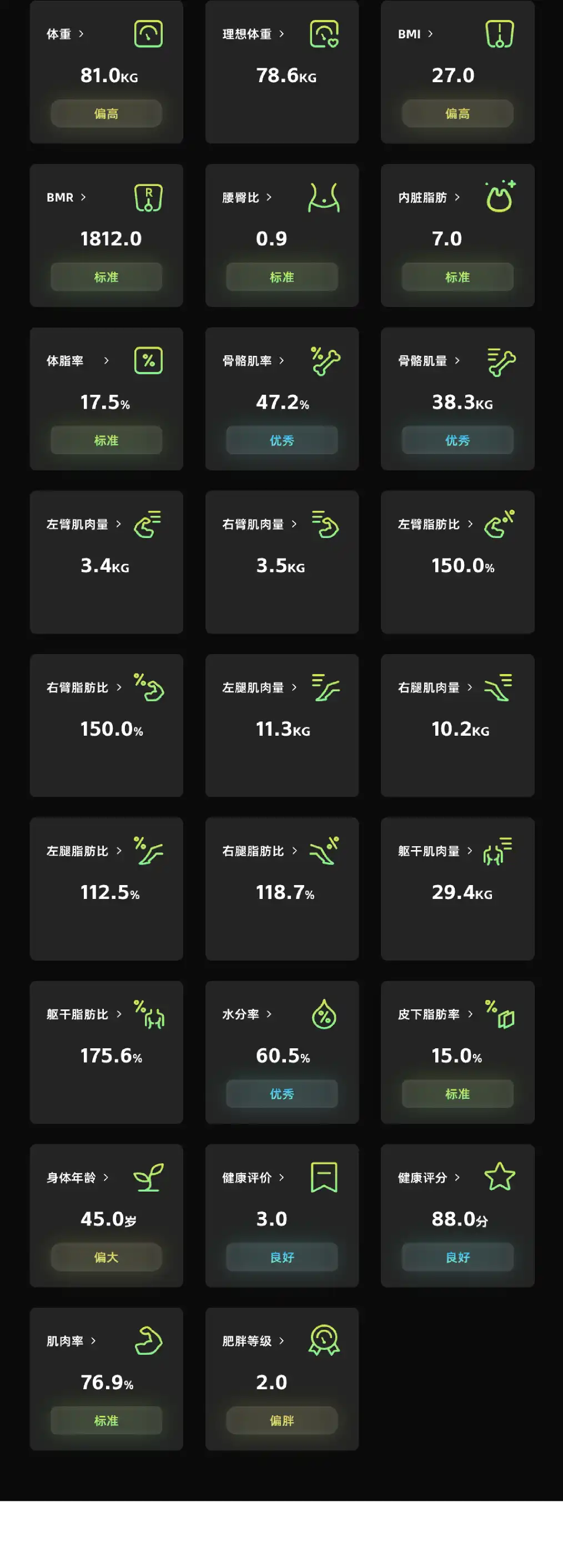563x1568 pixels.
Task: Open the 身体年龄 45.0岁 card
Action: (106, 1215)
